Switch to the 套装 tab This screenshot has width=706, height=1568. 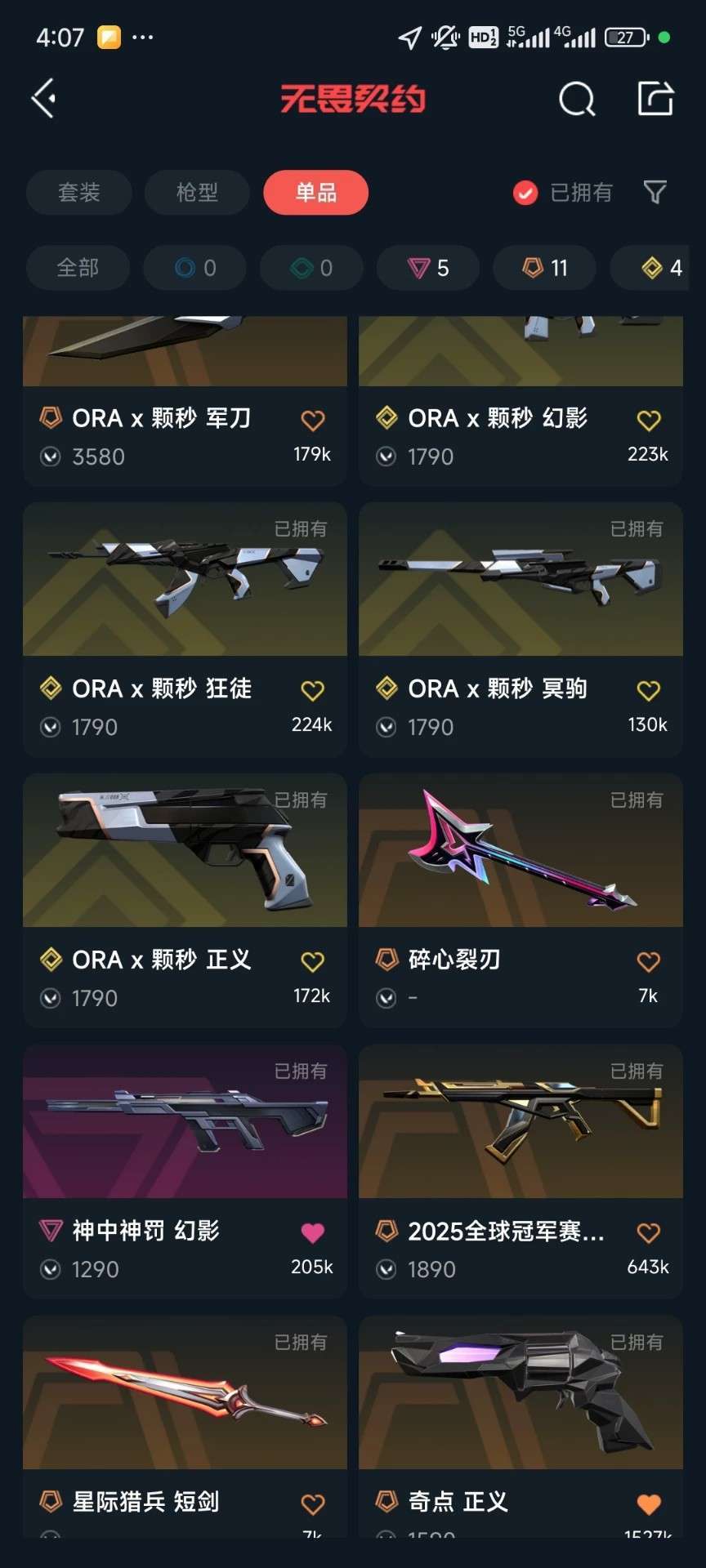[x=79, y=193]
